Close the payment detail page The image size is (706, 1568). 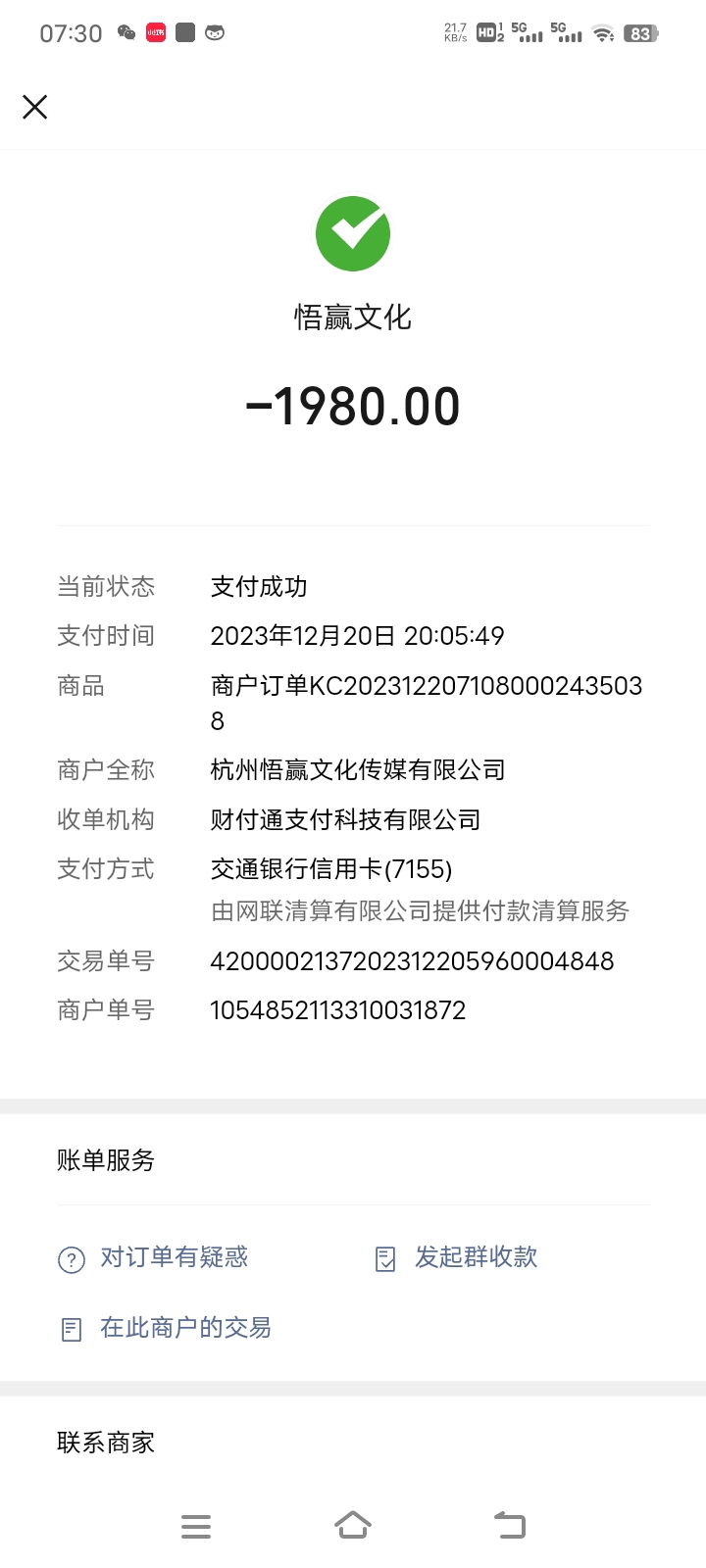(x=35, y=107)
